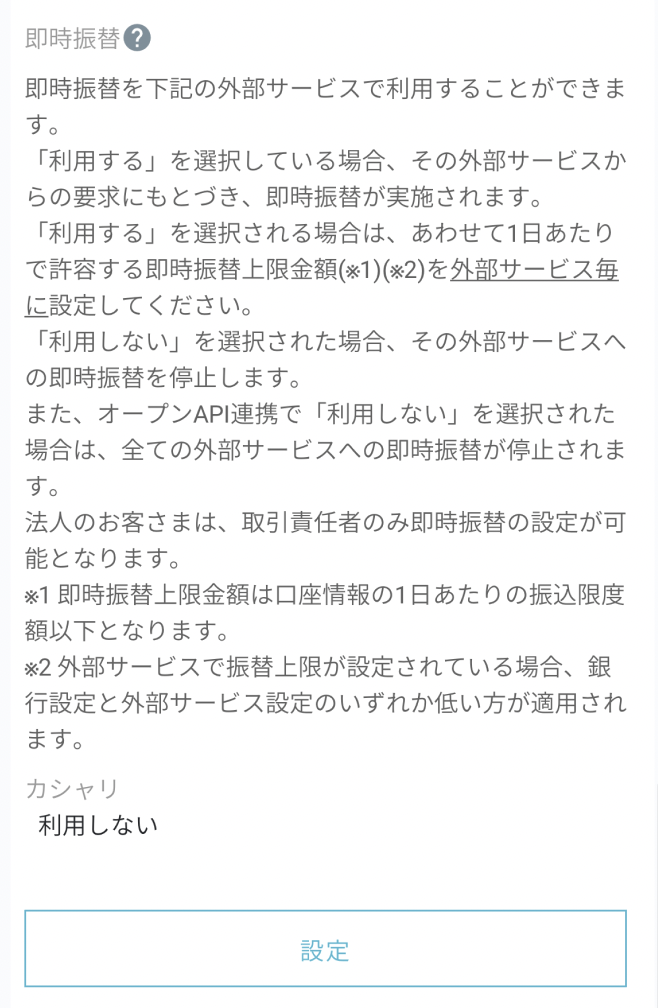Tap the 設定 button
This screenshot has width=658, height=1008.
pos(325,948)
